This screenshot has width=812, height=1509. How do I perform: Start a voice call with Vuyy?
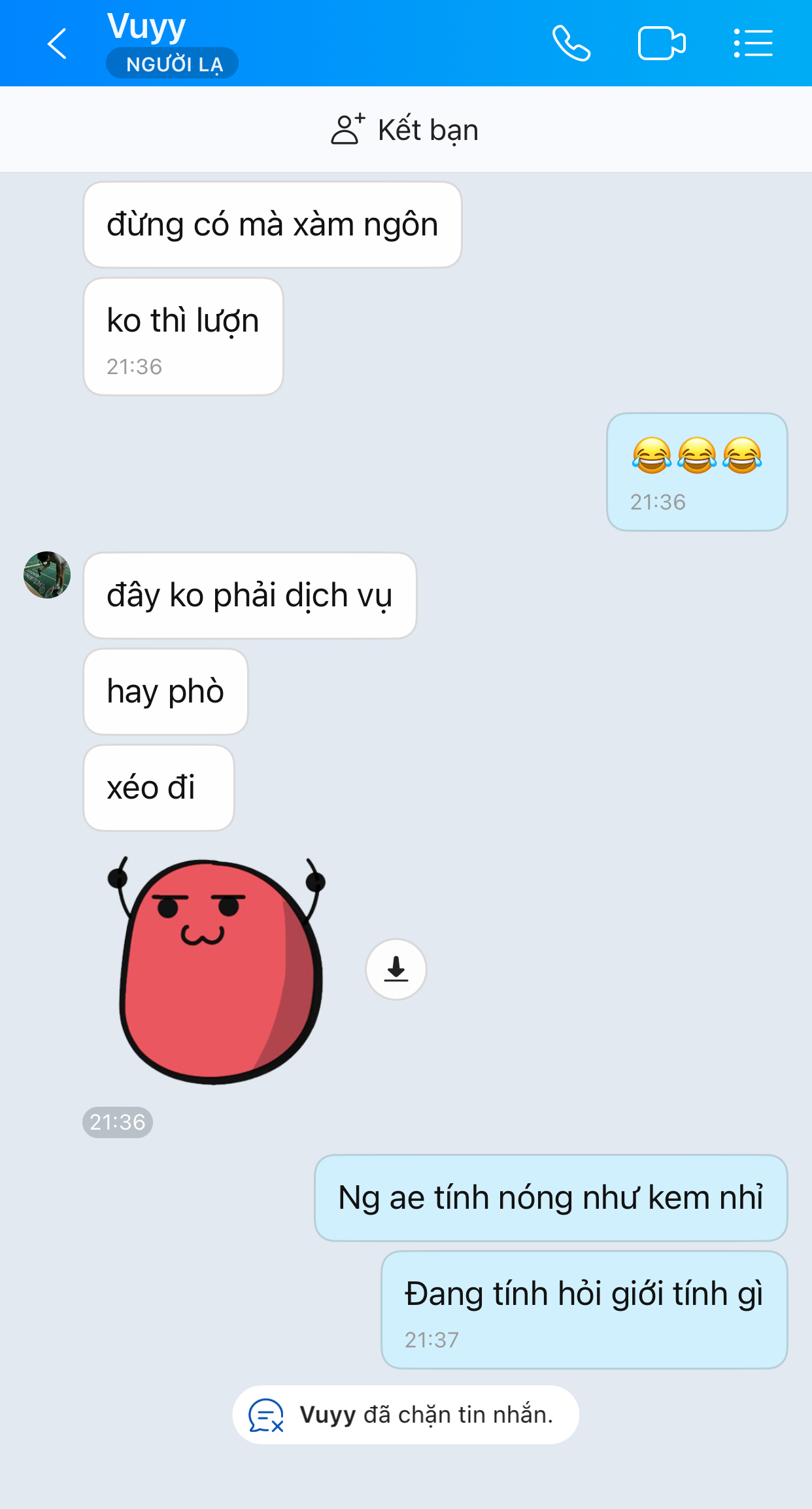tap(571, 44)
